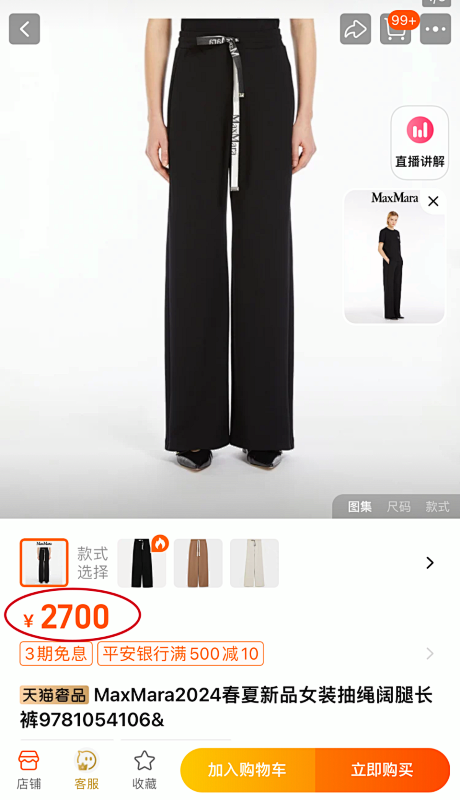
Task: Add item to favorites with 收藏
Action: tap(144, 770)
